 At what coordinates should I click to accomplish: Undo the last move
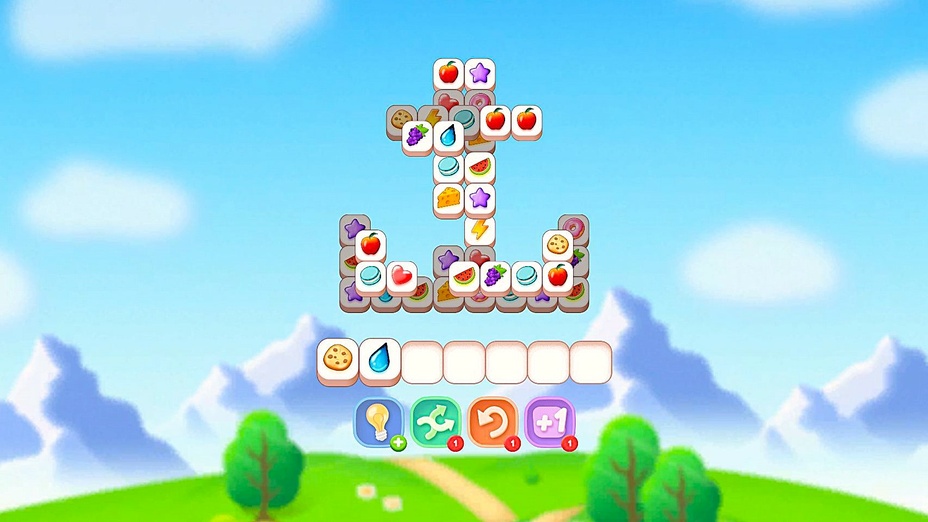pyautogui.click(x=492, y=422)
